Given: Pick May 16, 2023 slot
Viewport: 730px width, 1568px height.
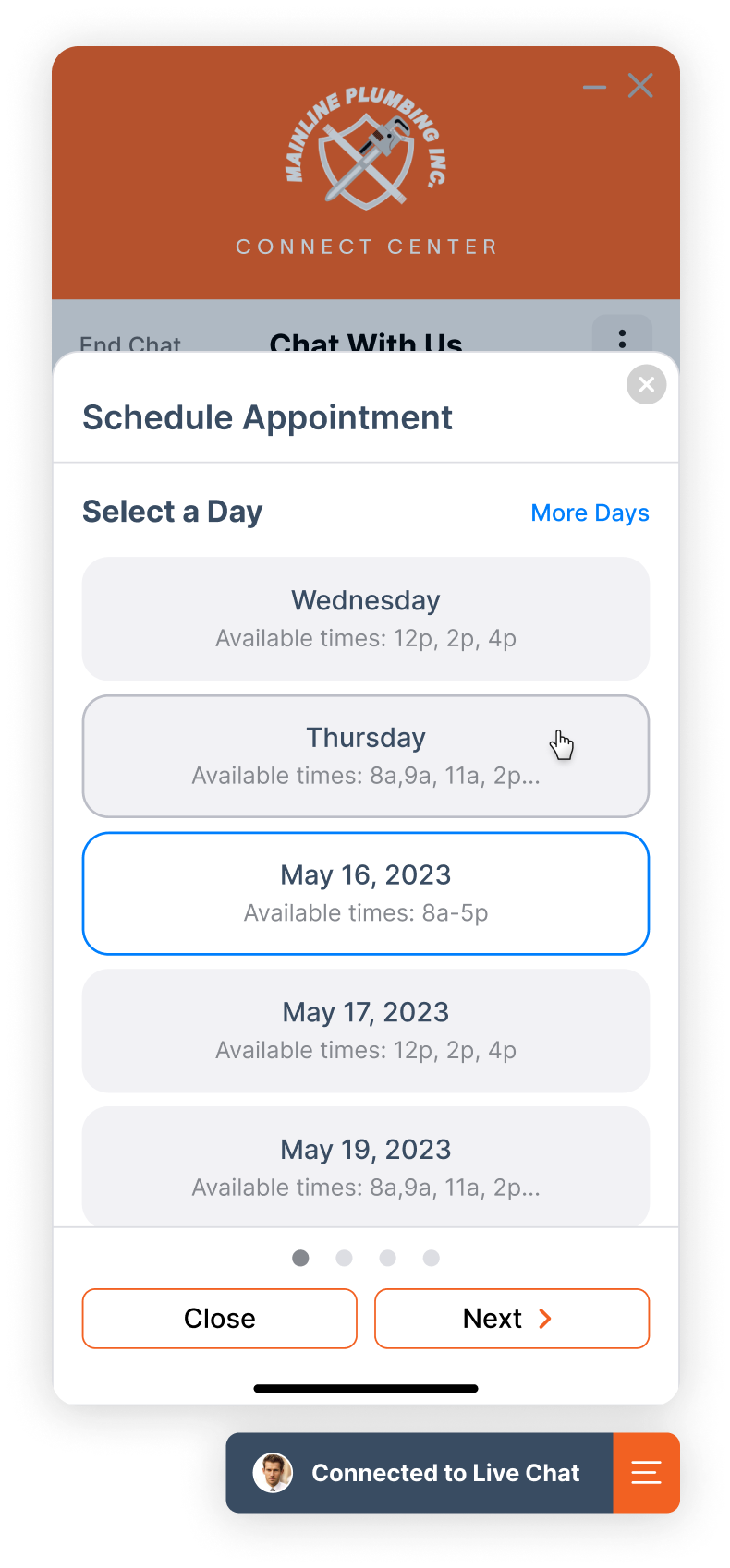Looking at the screenshot, I should [366, 894].
